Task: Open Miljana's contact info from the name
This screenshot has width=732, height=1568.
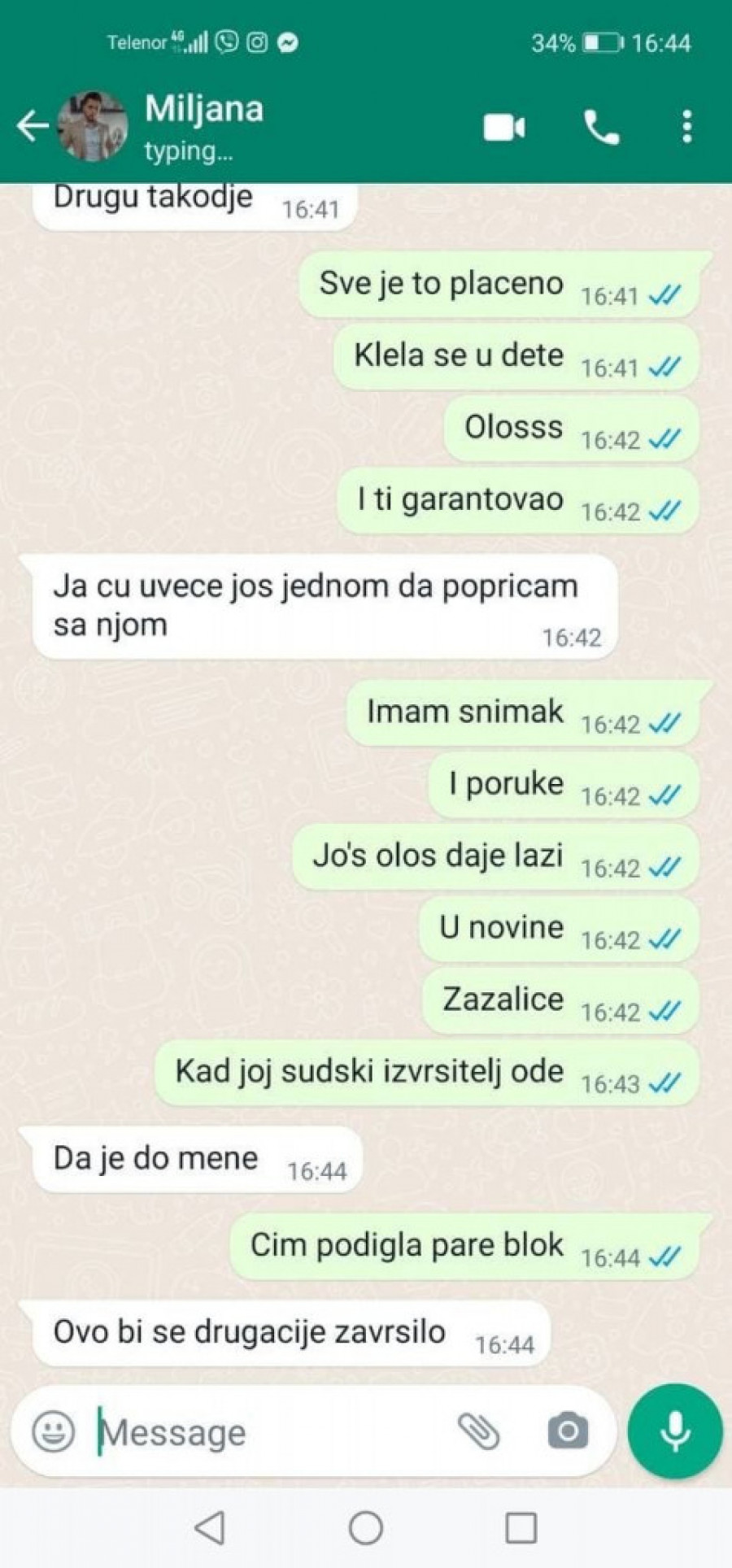Action: pos(204,110)
